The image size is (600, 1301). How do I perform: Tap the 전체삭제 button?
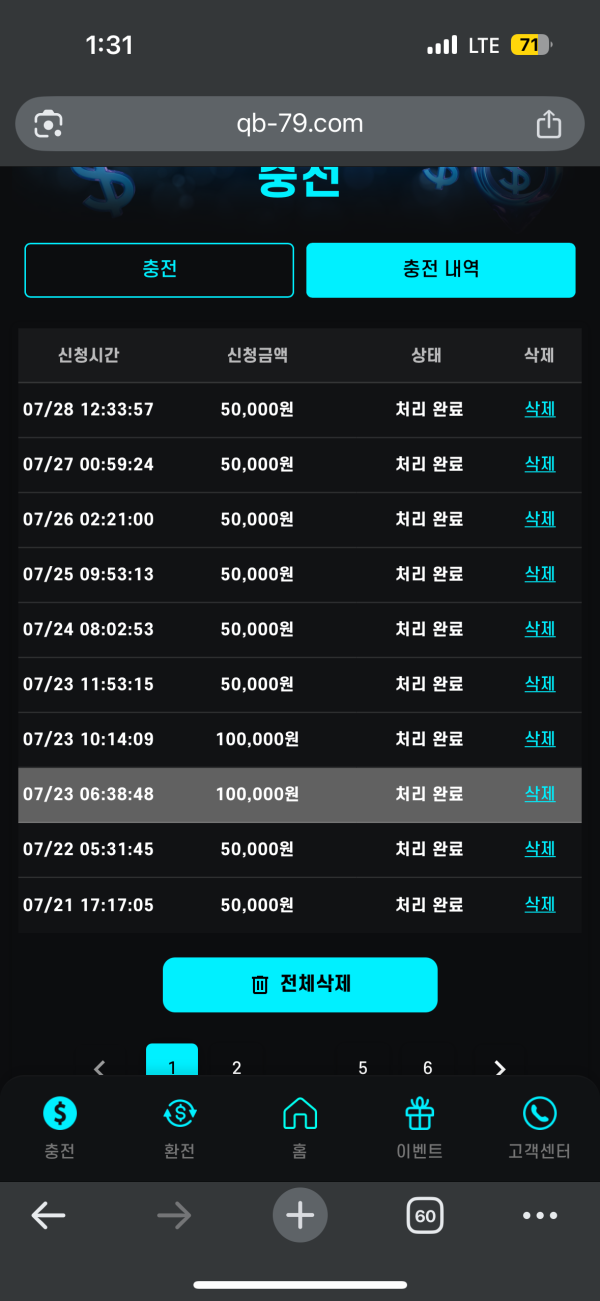coord(300,985)
